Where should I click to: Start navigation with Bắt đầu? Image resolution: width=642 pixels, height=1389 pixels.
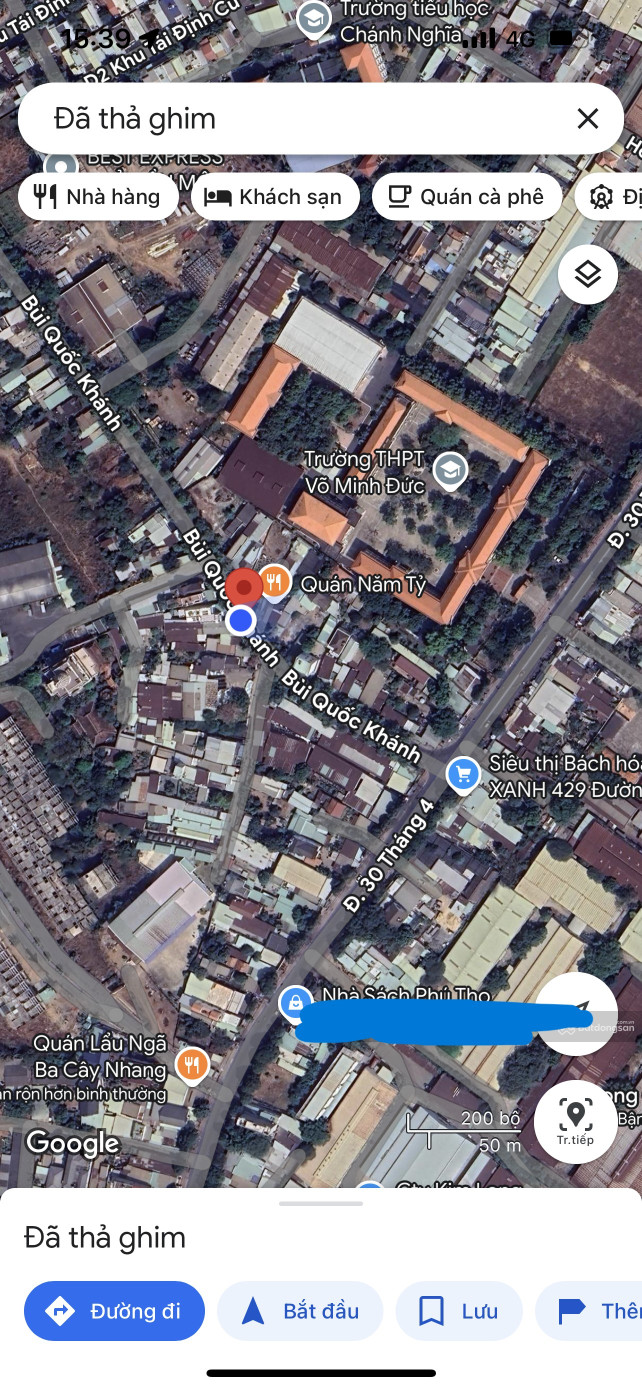(300, 1311)
